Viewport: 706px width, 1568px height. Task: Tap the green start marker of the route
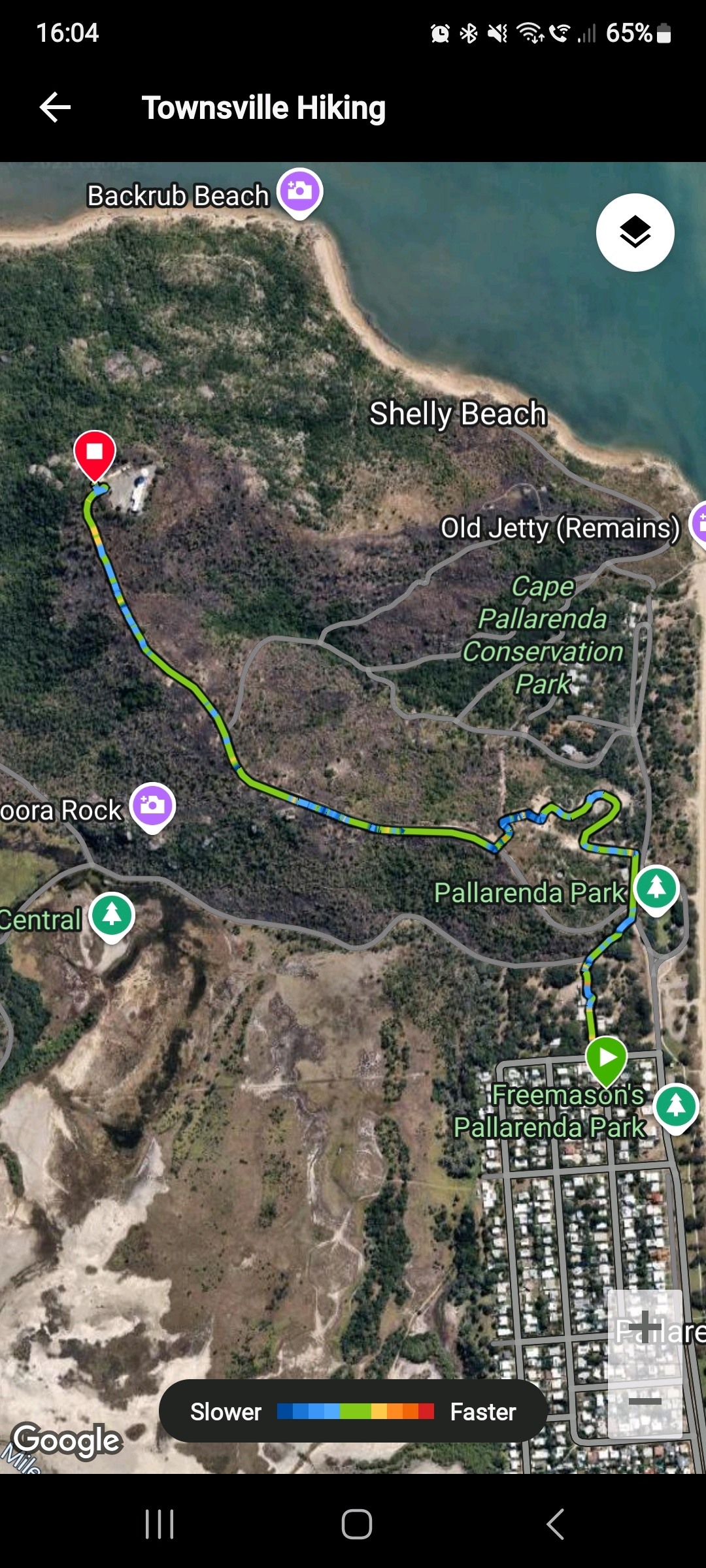pos(607,1058)
